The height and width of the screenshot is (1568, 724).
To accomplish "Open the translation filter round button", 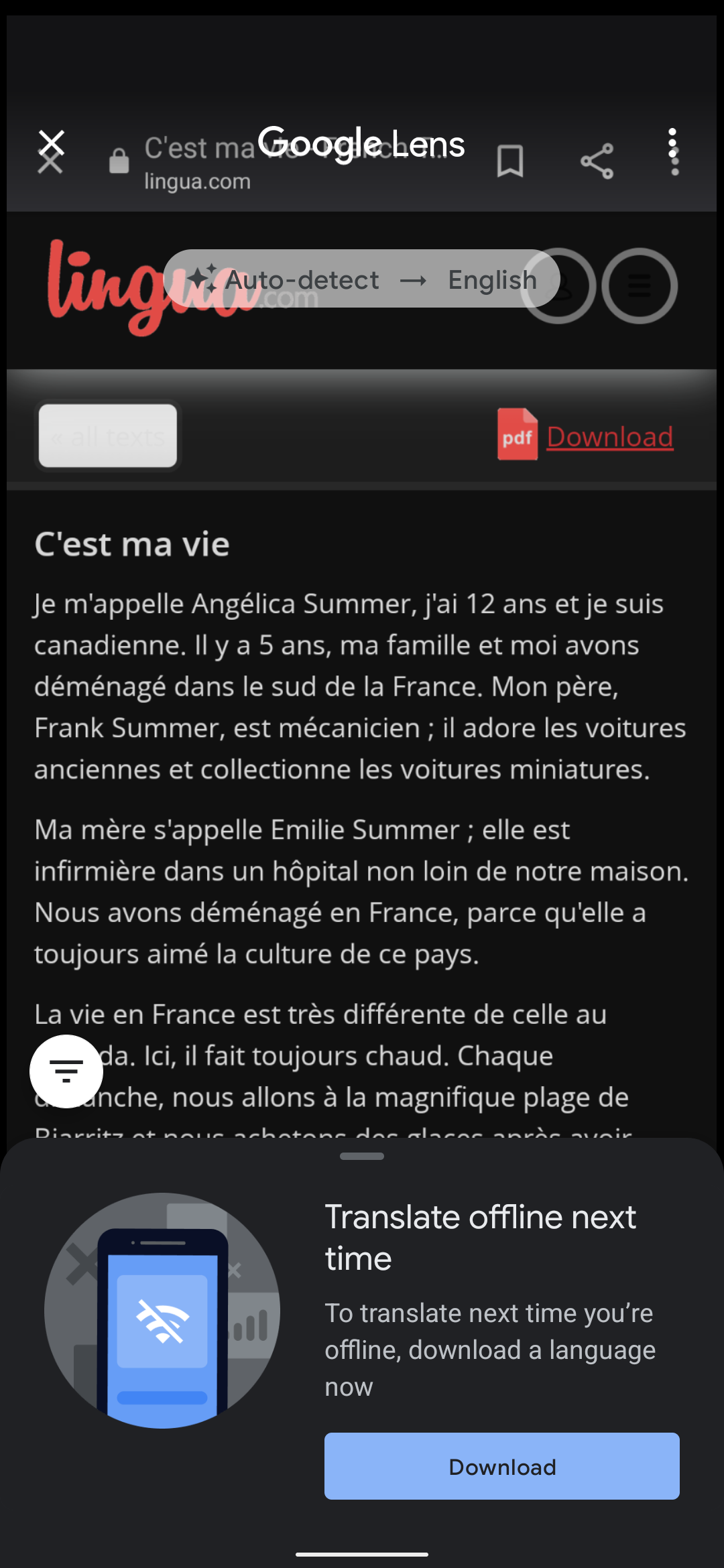I will [66, 1071].
